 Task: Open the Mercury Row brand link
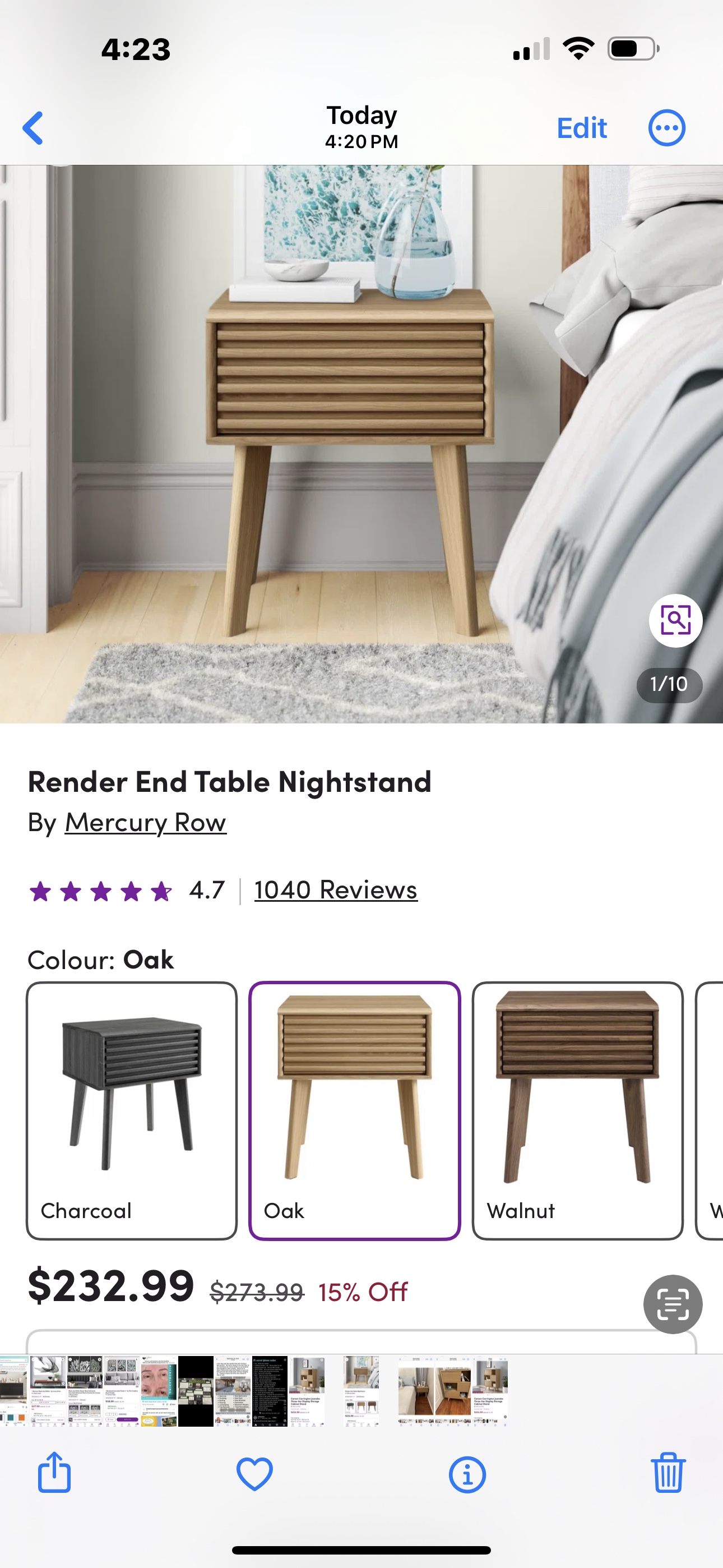pyautogui.click(x=145, y=822)
